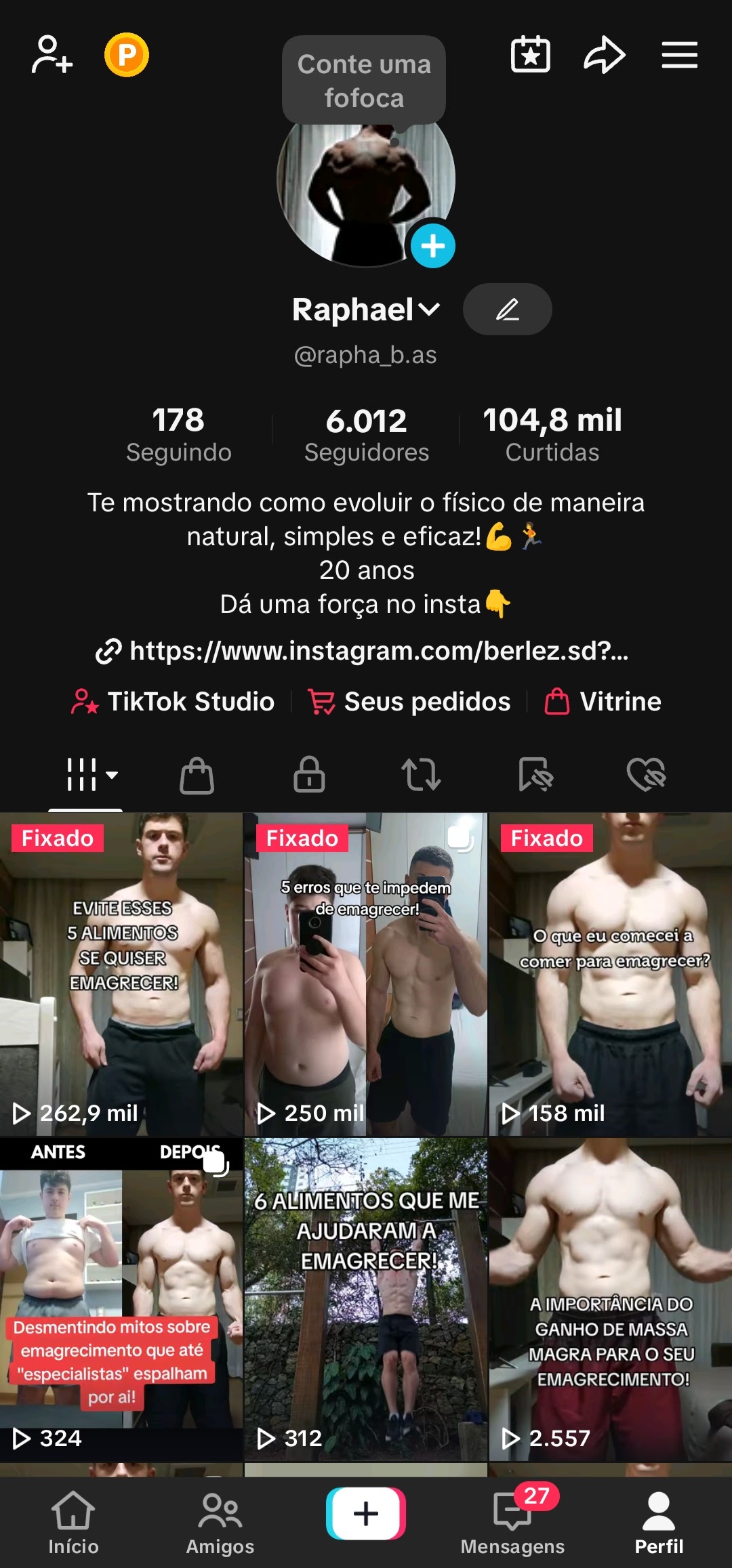This screenshot has width=732, height=1568.
Task: Open Seus pedidos
Action: pyautogui.click(x=409, y=702)
